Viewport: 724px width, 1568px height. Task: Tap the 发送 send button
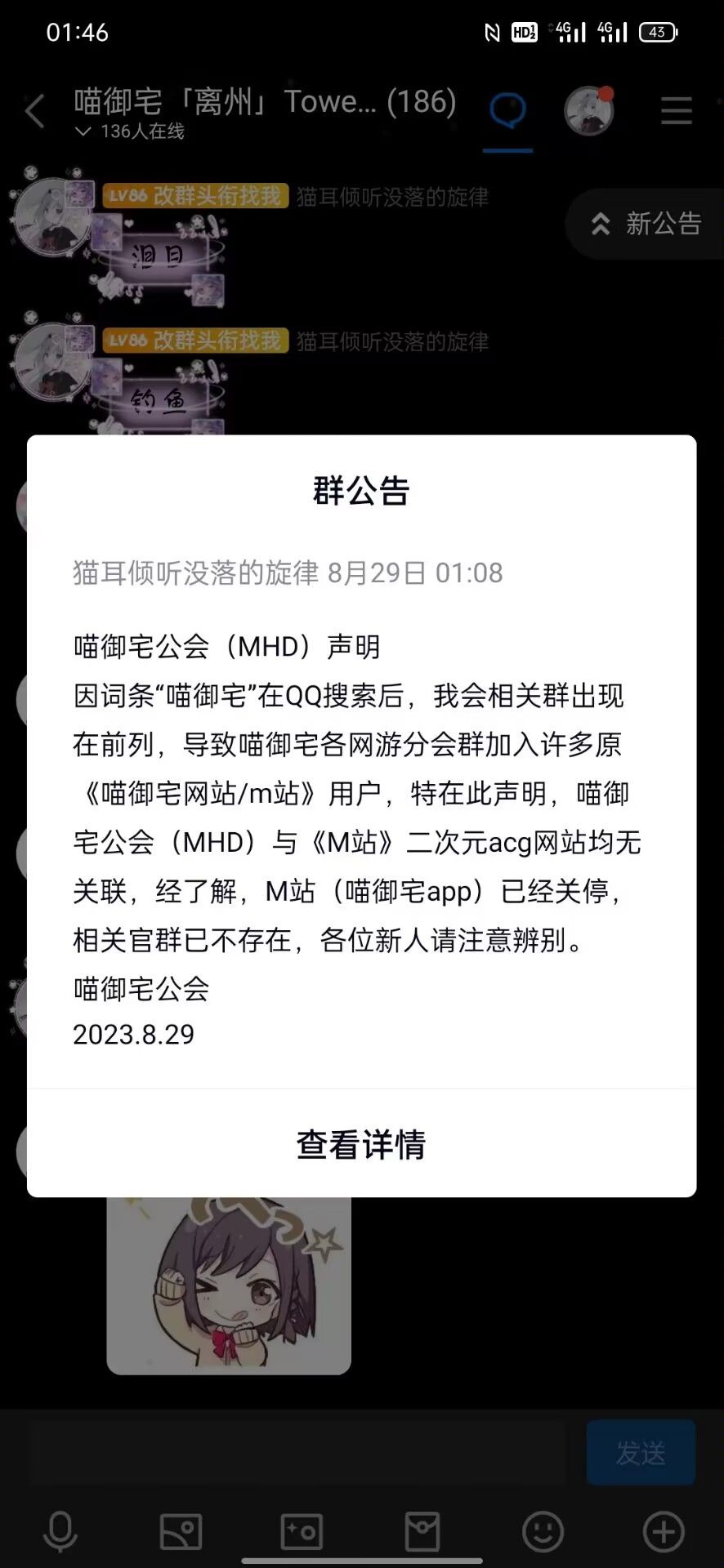tap(641, 1453)
